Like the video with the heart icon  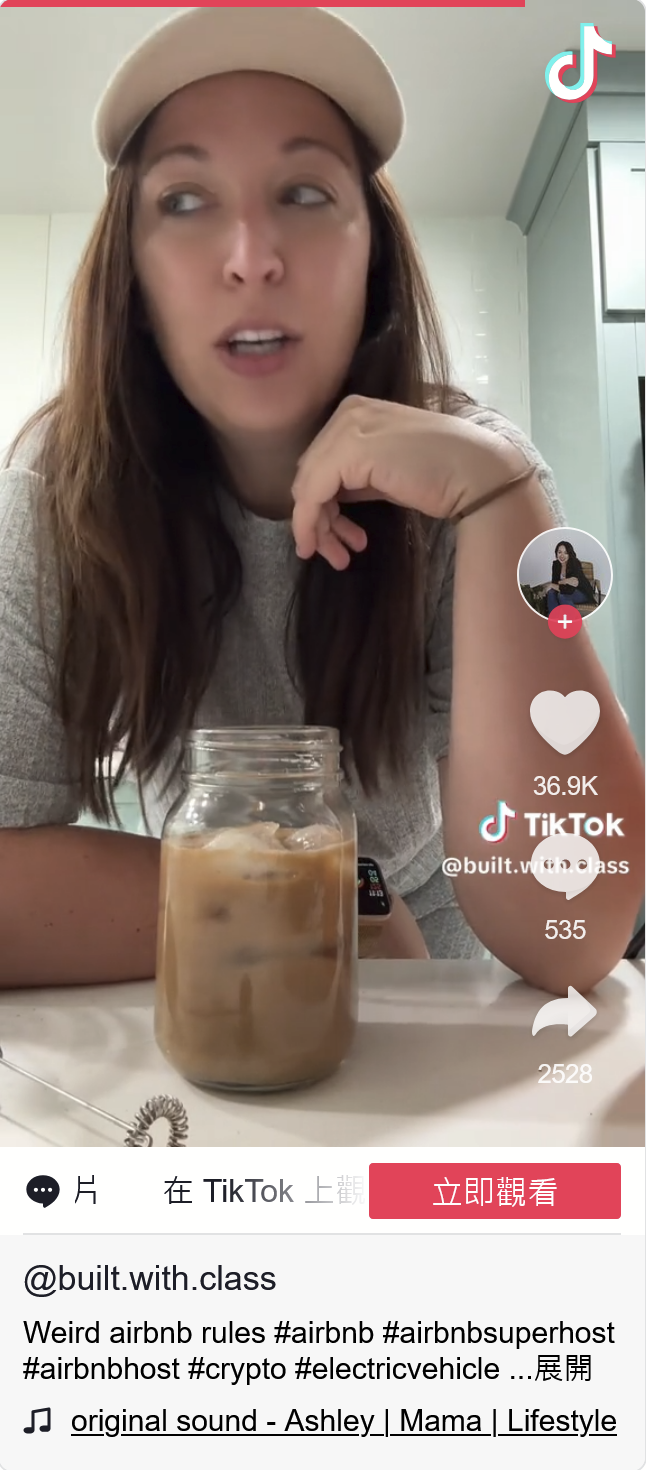pos(564,721)
